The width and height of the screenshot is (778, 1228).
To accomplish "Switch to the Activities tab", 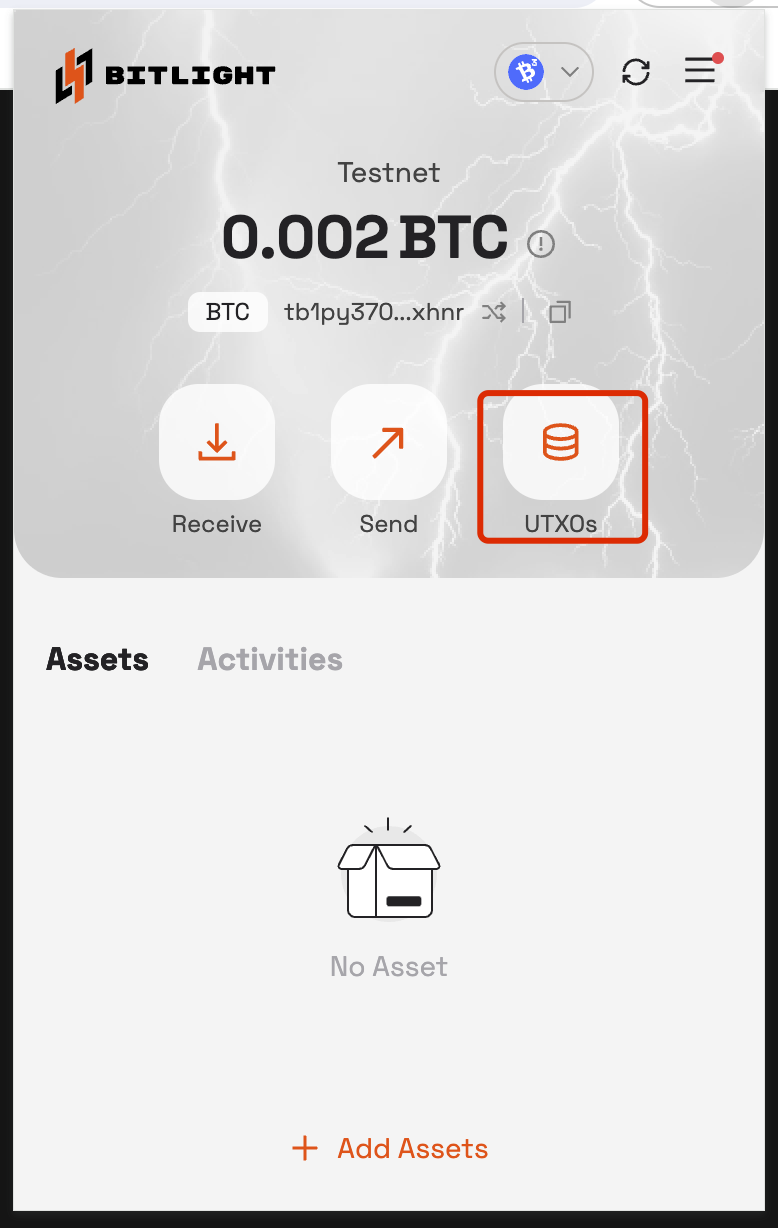I will pos(269,659).
